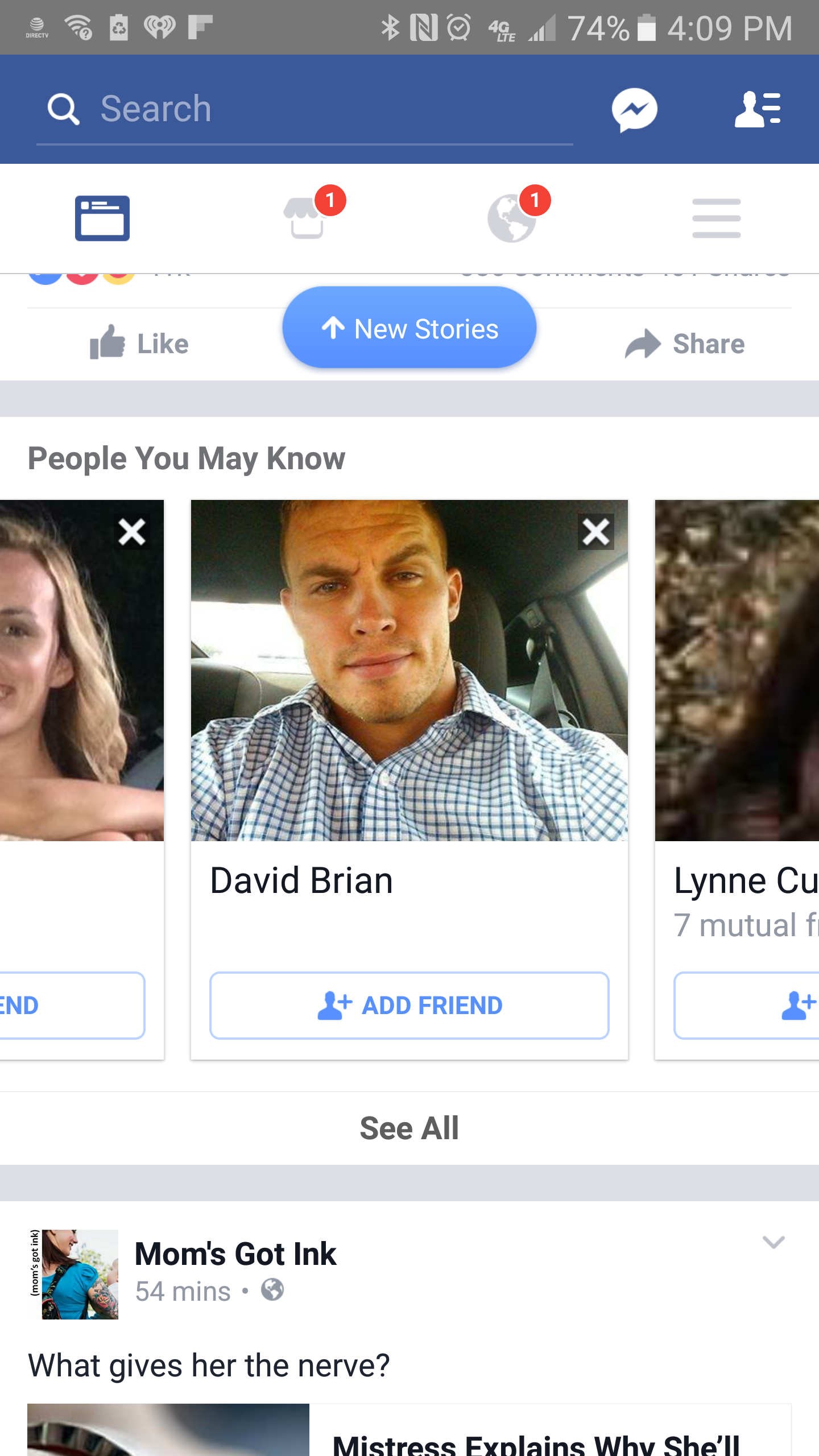
Task: Open Lynne Cu's profile picture
Action: (x=737, y=671)
